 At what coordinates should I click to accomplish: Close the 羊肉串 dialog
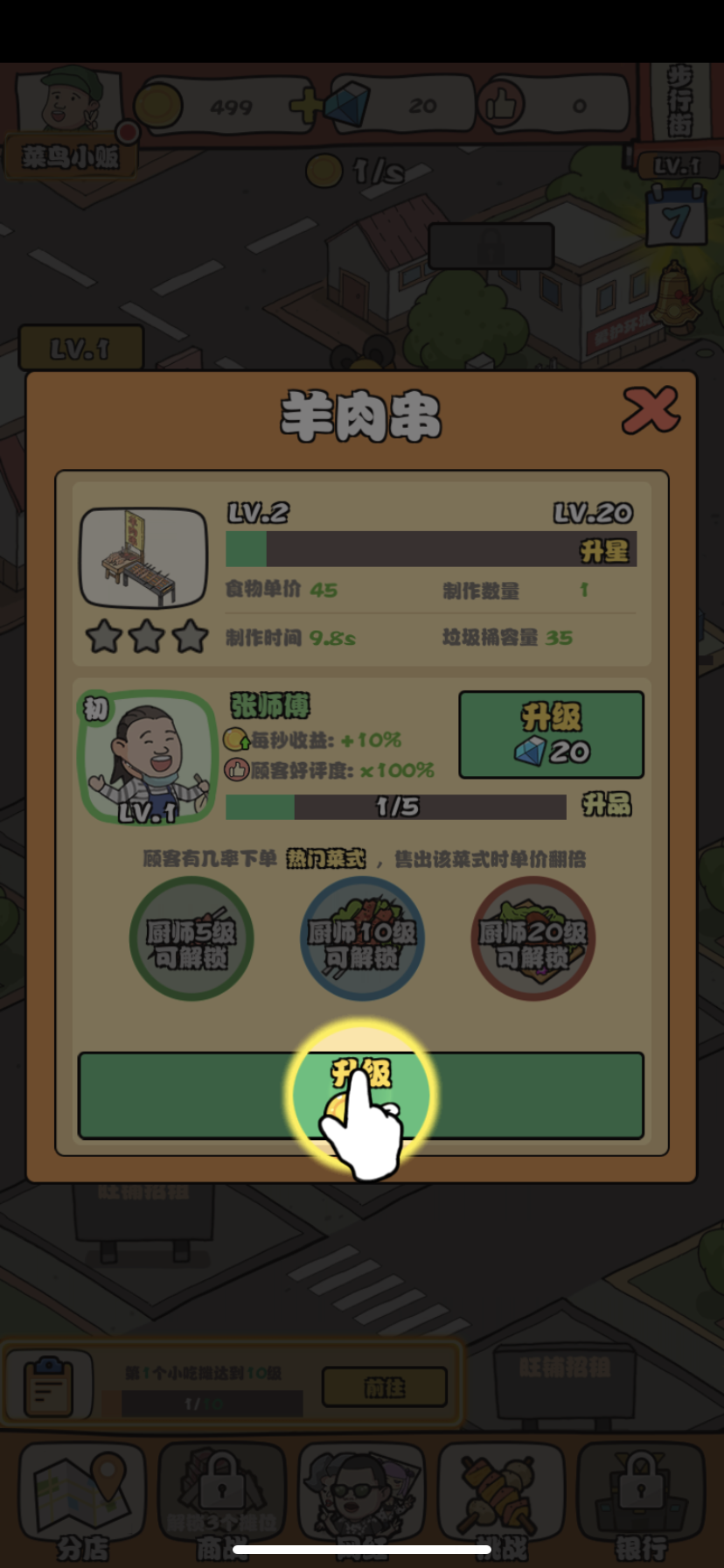(650, 410)
